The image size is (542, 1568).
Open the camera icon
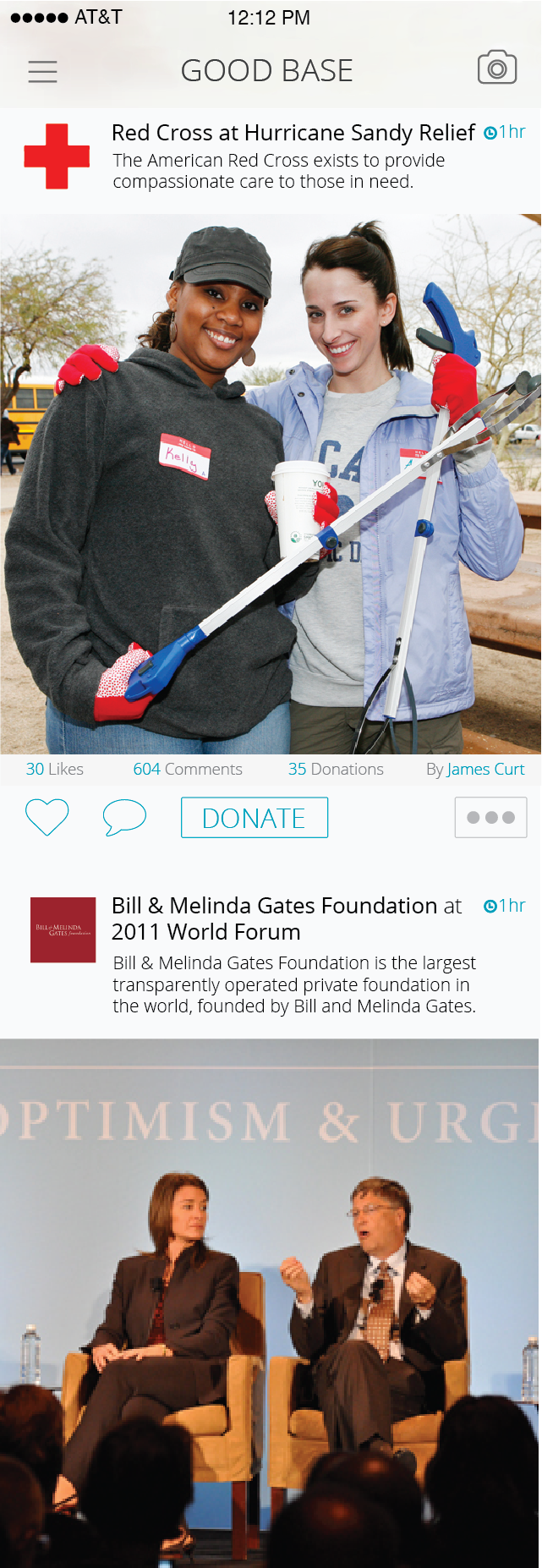pyautogui.click(x=497, y=68)
